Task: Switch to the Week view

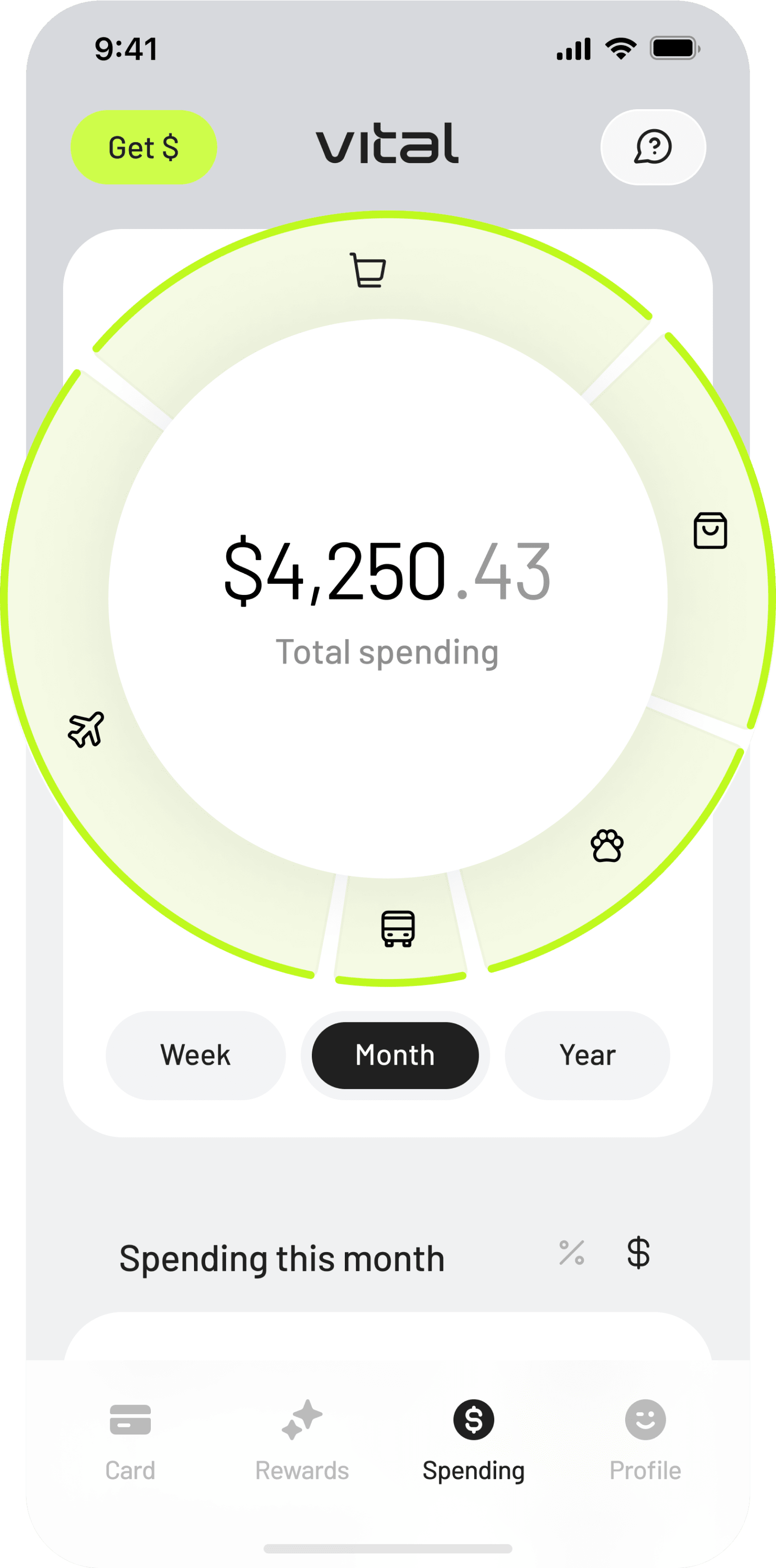Action: tap(195, 1055)
